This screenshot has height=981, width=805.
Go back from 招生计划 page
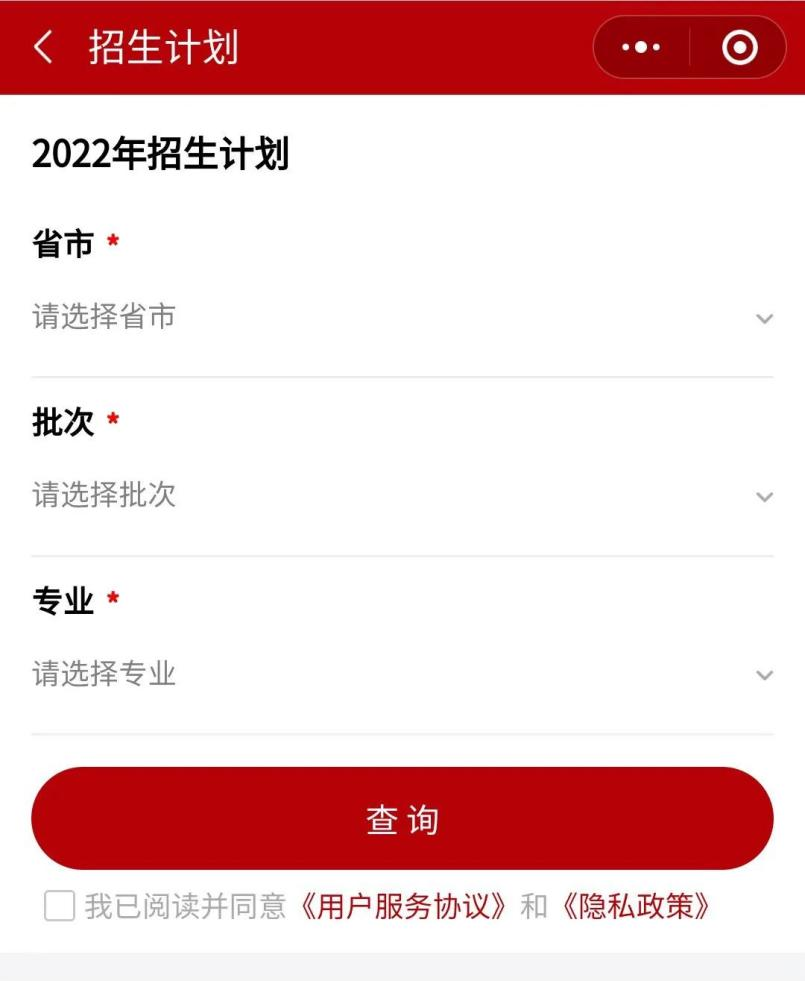click(43, 47)
